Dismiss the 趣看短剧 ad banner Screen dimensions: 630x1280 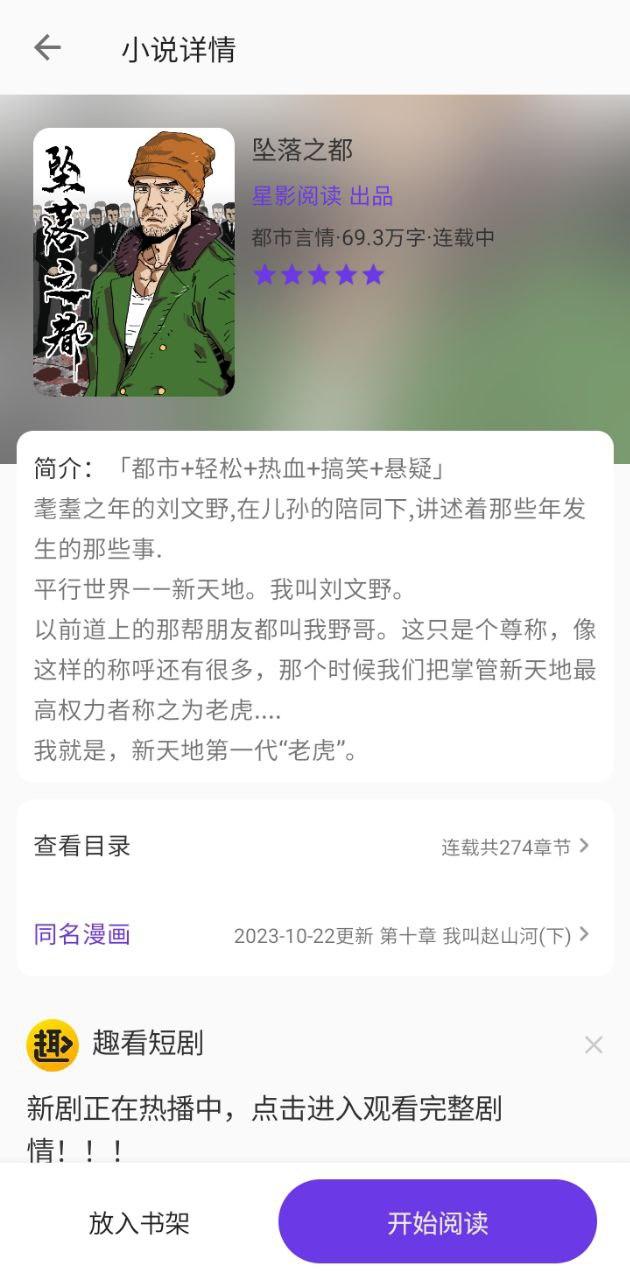pos(593,1045)
